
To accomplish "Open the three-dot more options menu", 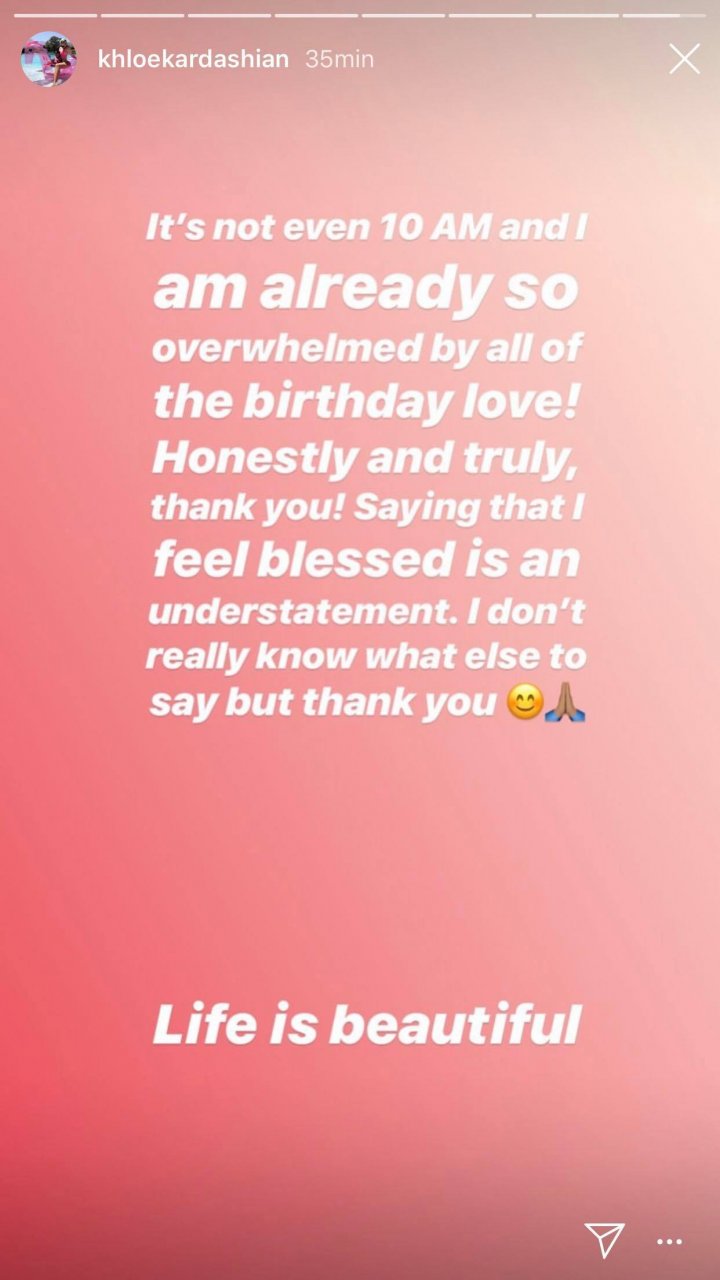I will coord(669,1242).
